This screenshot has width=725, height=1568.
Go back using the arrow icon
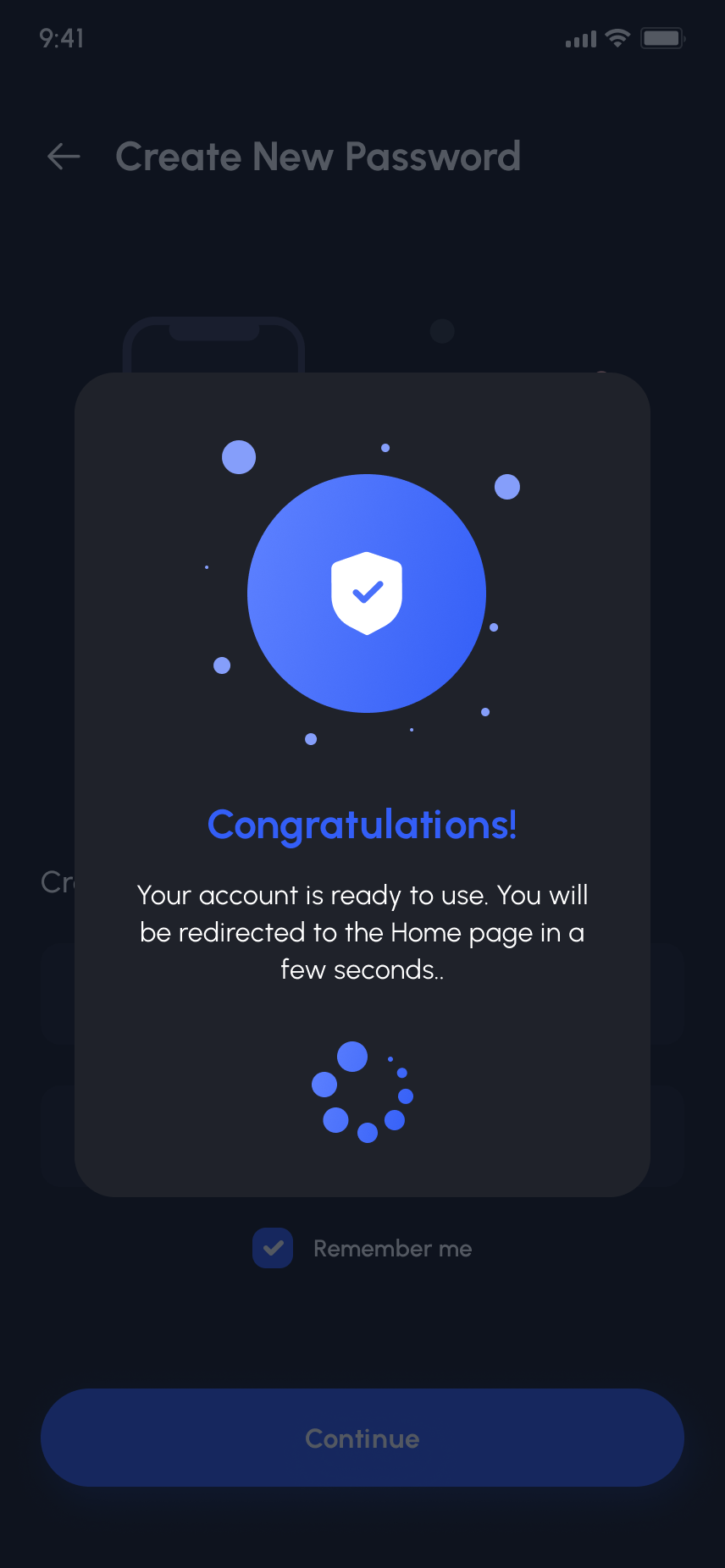[64, 157]
